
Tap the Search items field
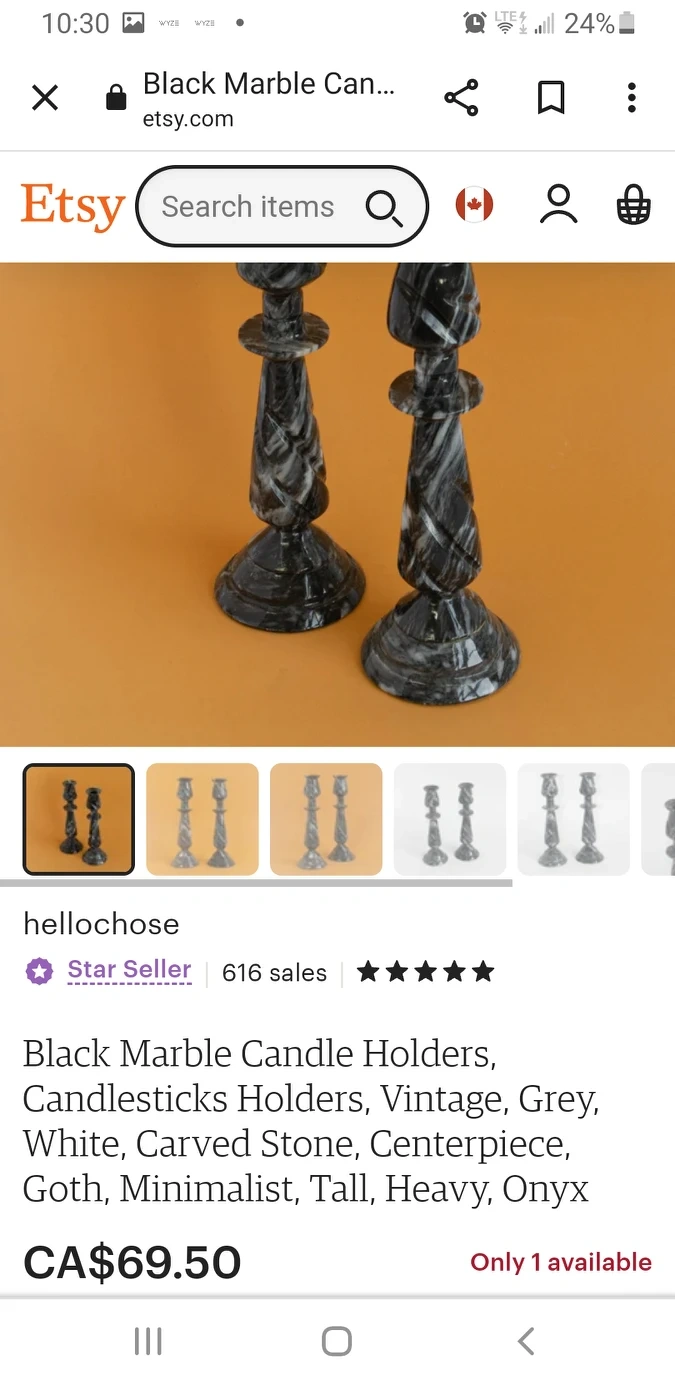[250, 207]
